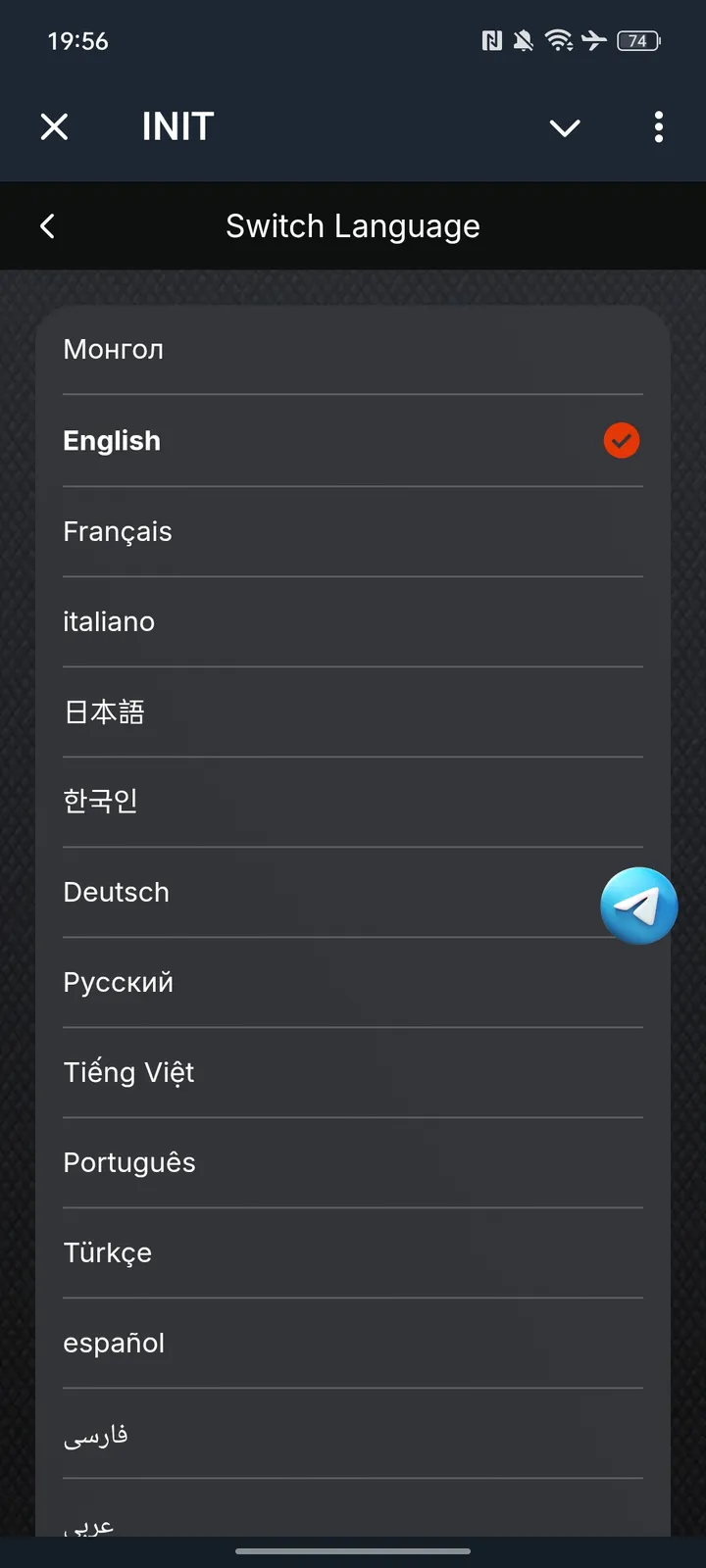Close the INIT window with the X icon
The width and height of the screenshot is (706, 1568).
(x=55, y=127)
